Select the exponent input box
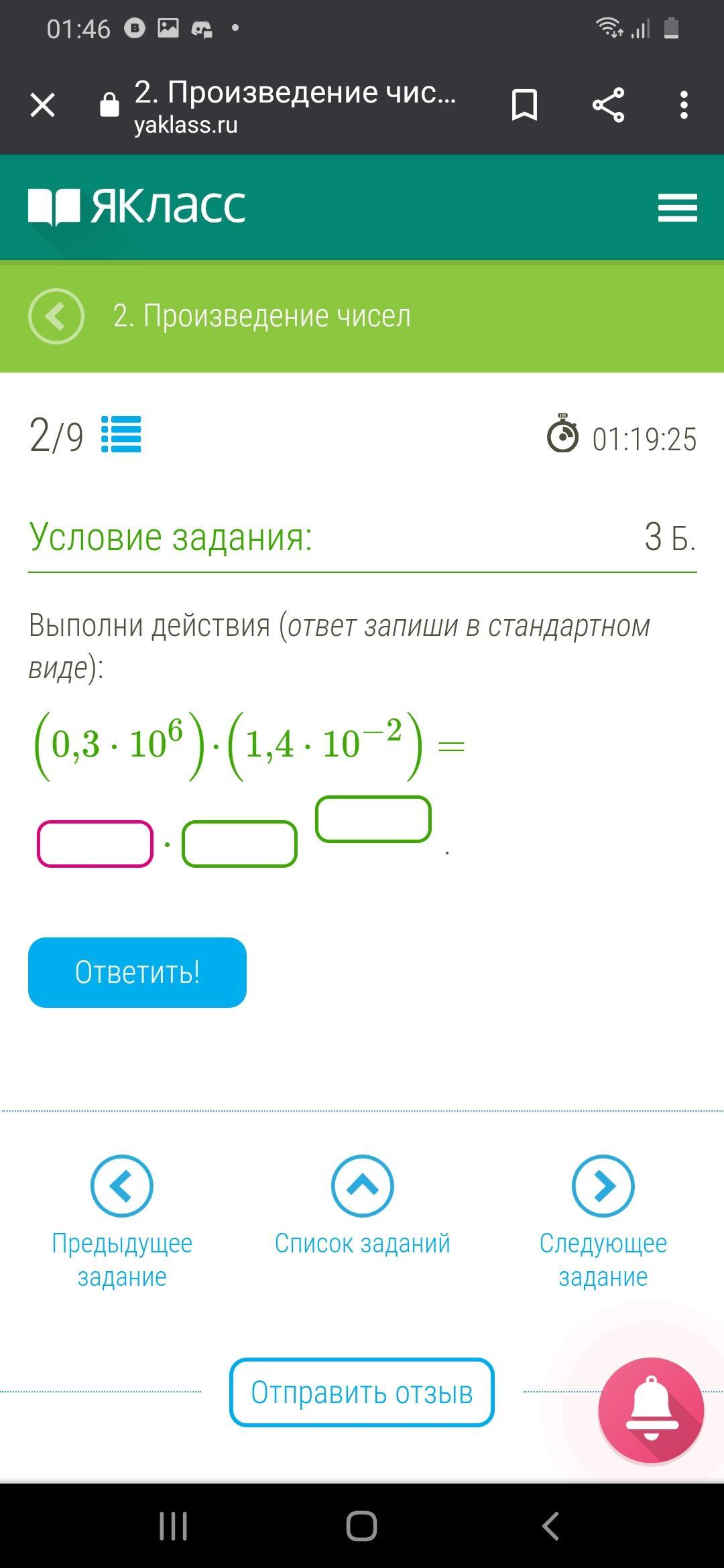Viewport: 724px width, 1568px height. coord(373,819)
